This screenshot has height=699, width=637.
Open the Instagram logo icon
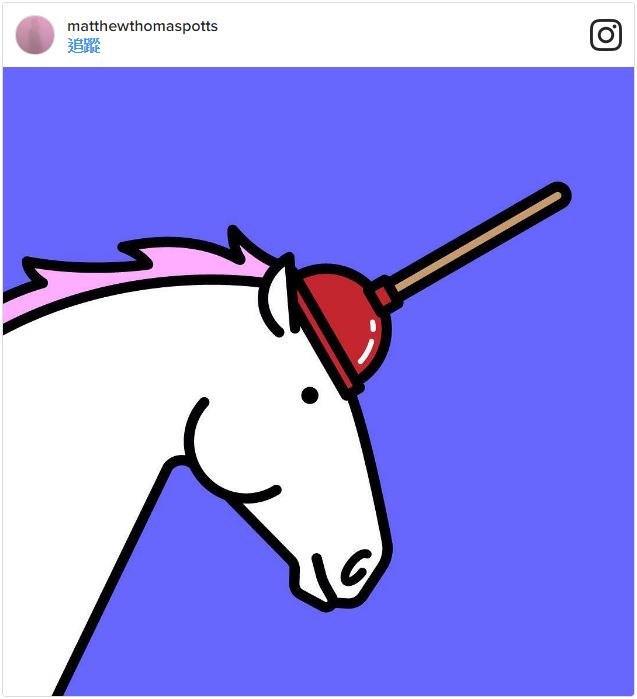pos(605,35)
